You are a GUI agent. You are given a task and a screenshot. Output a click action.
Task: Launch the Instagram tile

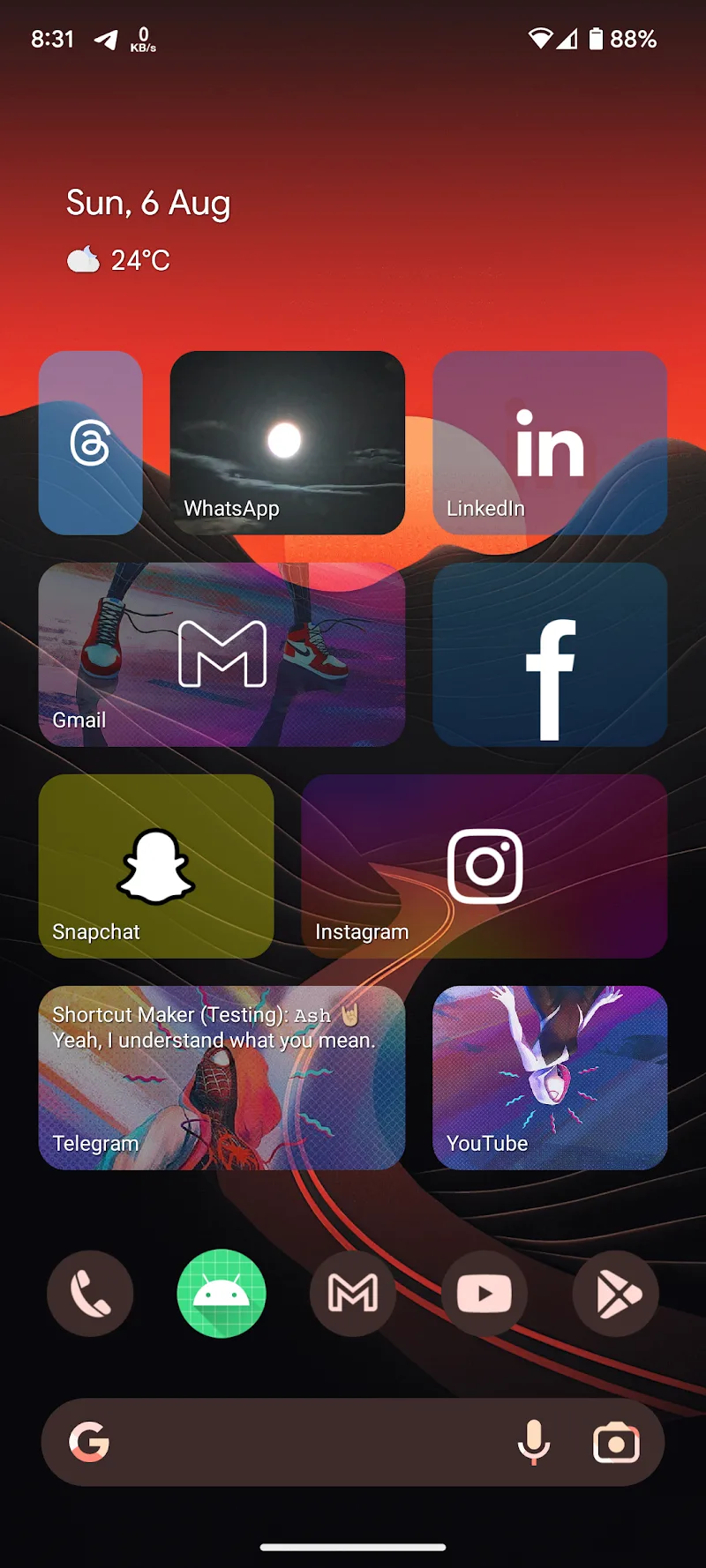pos(484,866)
